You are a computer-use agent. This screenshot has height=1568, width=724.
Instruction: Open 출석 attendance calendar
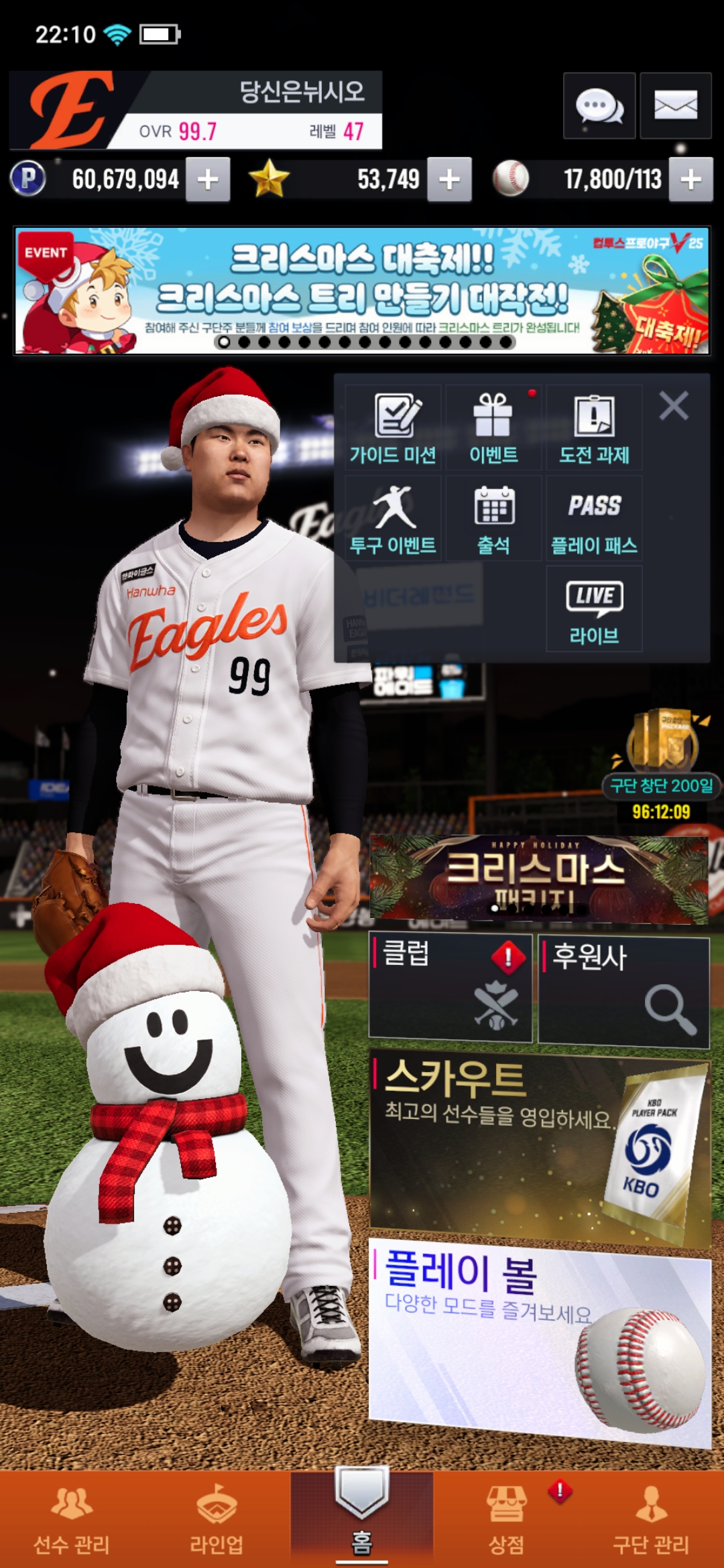tap(493, 519)
